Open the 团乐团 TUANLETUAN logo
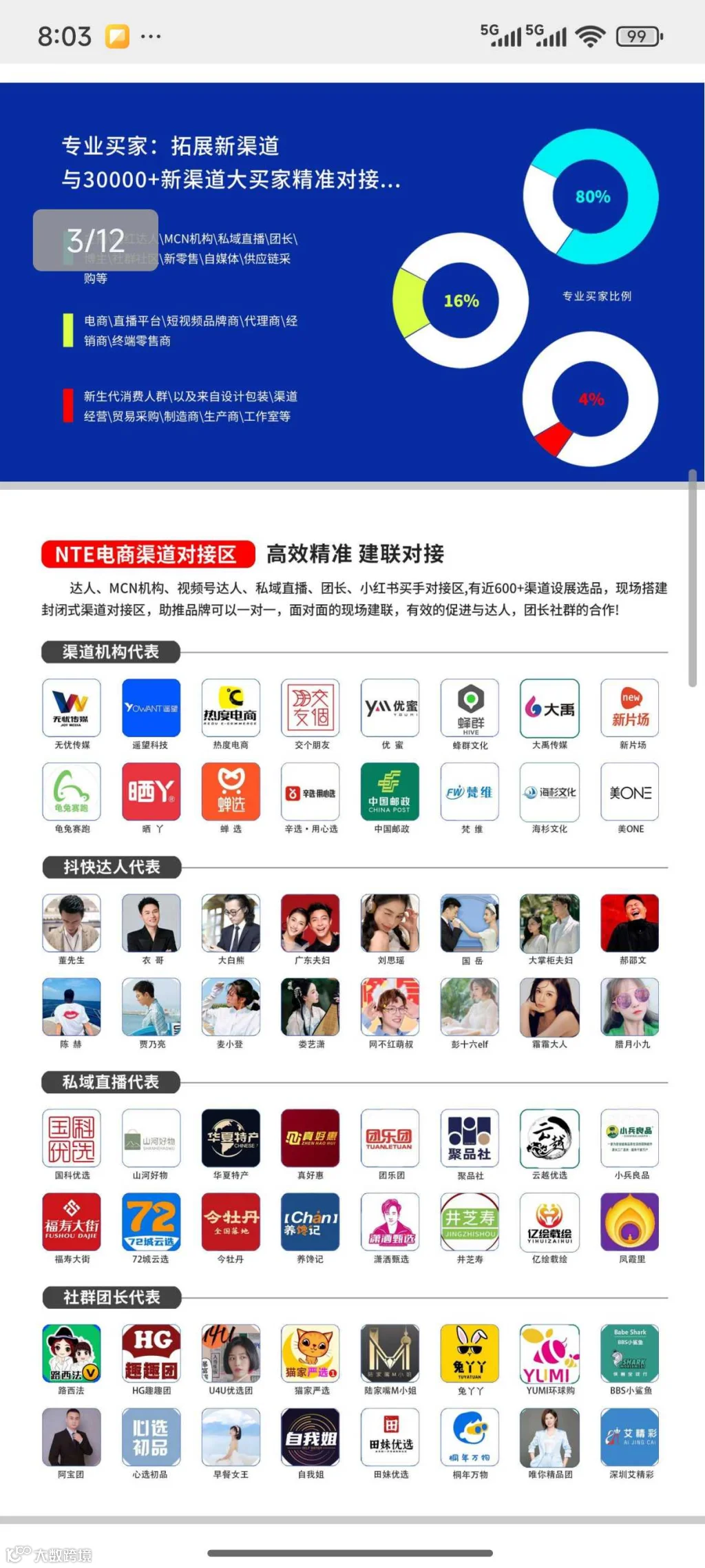The image size is (705, 1568). [389, 1140]
